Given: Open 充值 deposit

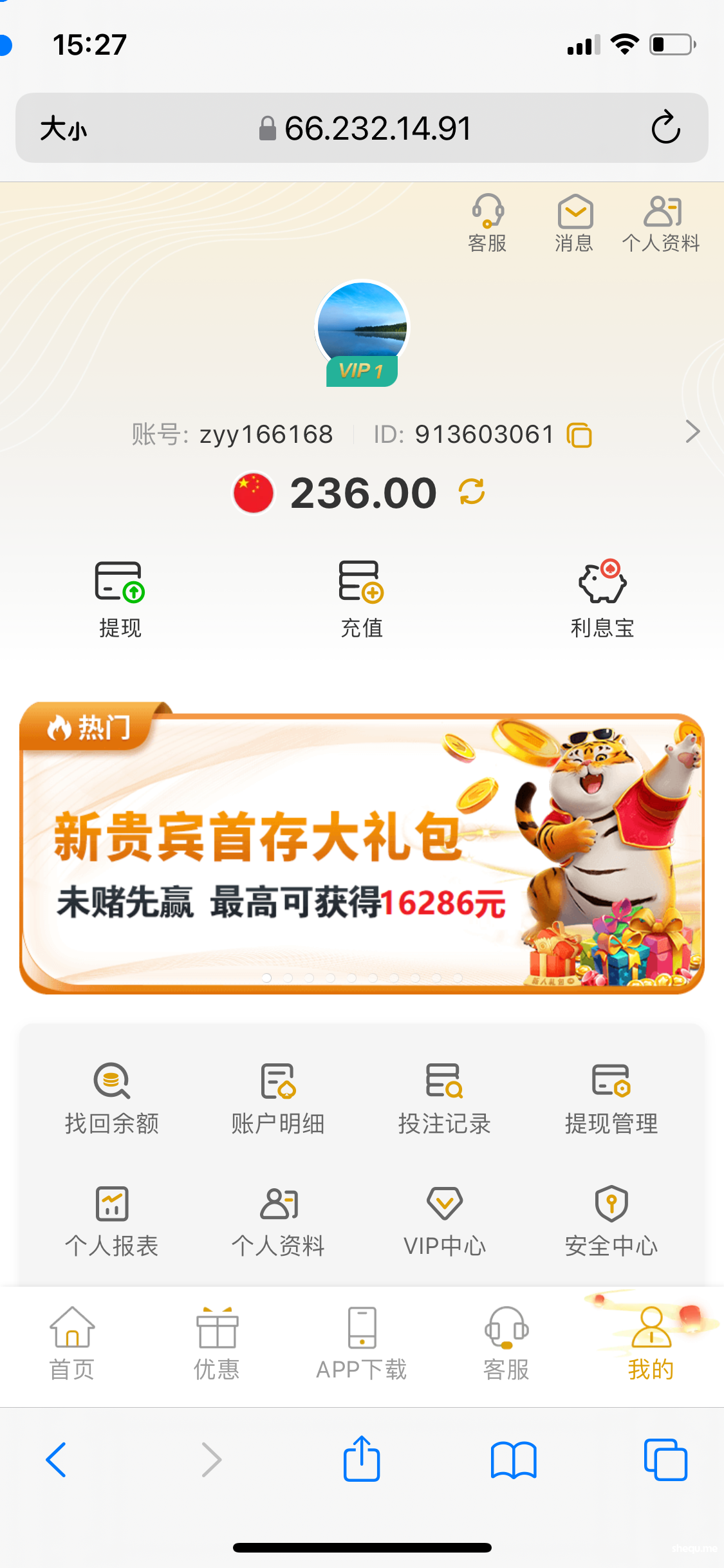Looking at the screenshot, I should click(362, 599).
